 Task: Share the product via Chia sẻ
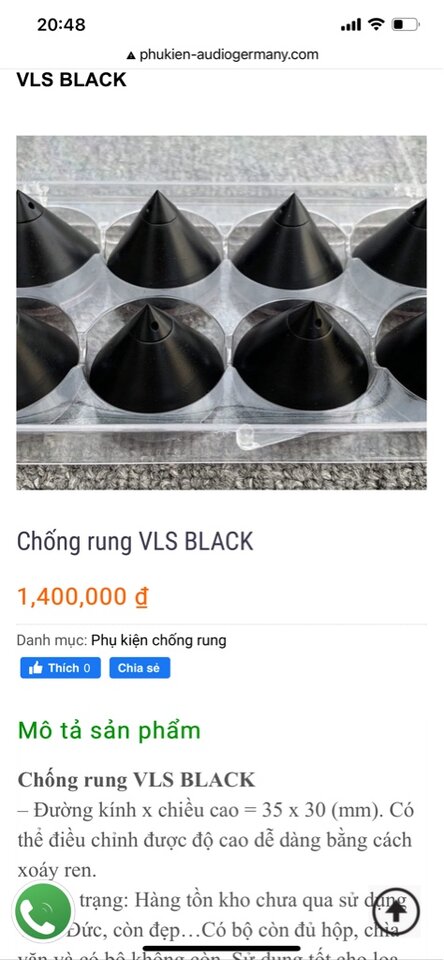[140, 668]
